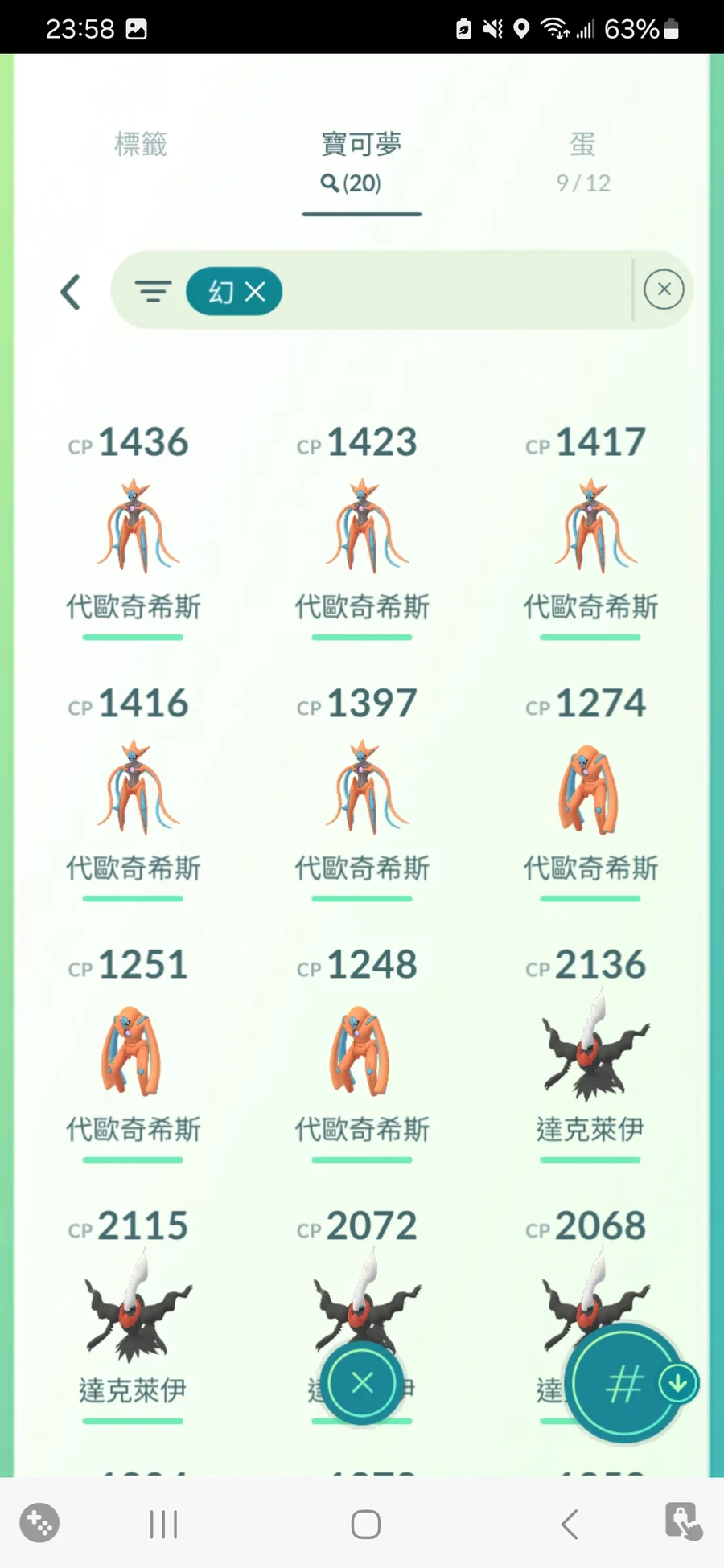Viewport: 724px width, 1568px height.
Task: Close the Pokémon list with X button
Action: [x=362, y=1383]
